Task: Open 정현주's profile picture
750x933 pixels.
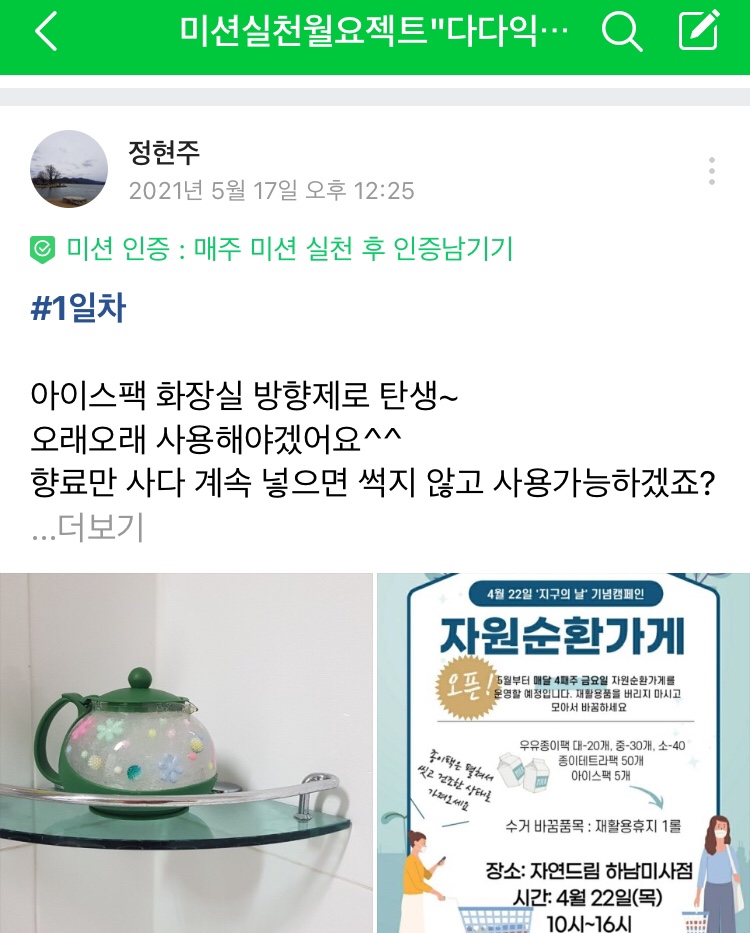Action: (69, 169)
